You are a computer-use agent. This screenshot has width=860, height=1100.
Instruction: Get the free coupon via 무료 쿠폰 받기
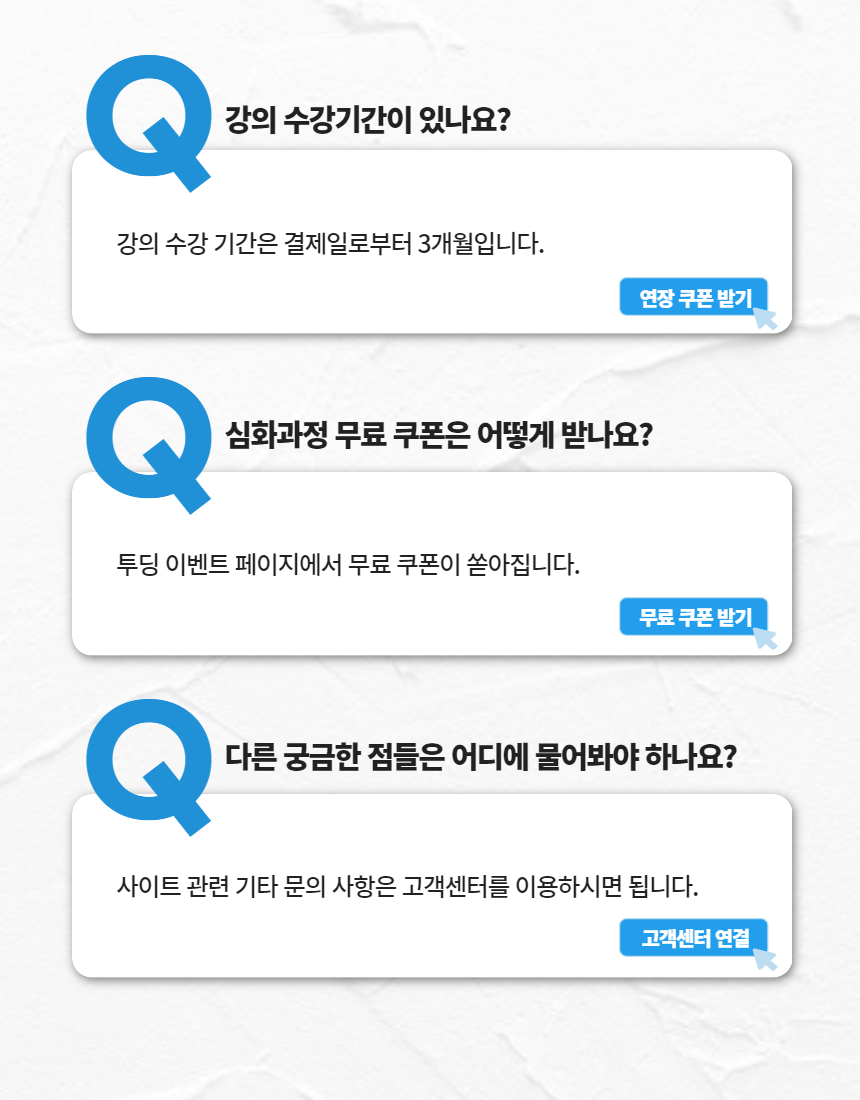[694, 617]
